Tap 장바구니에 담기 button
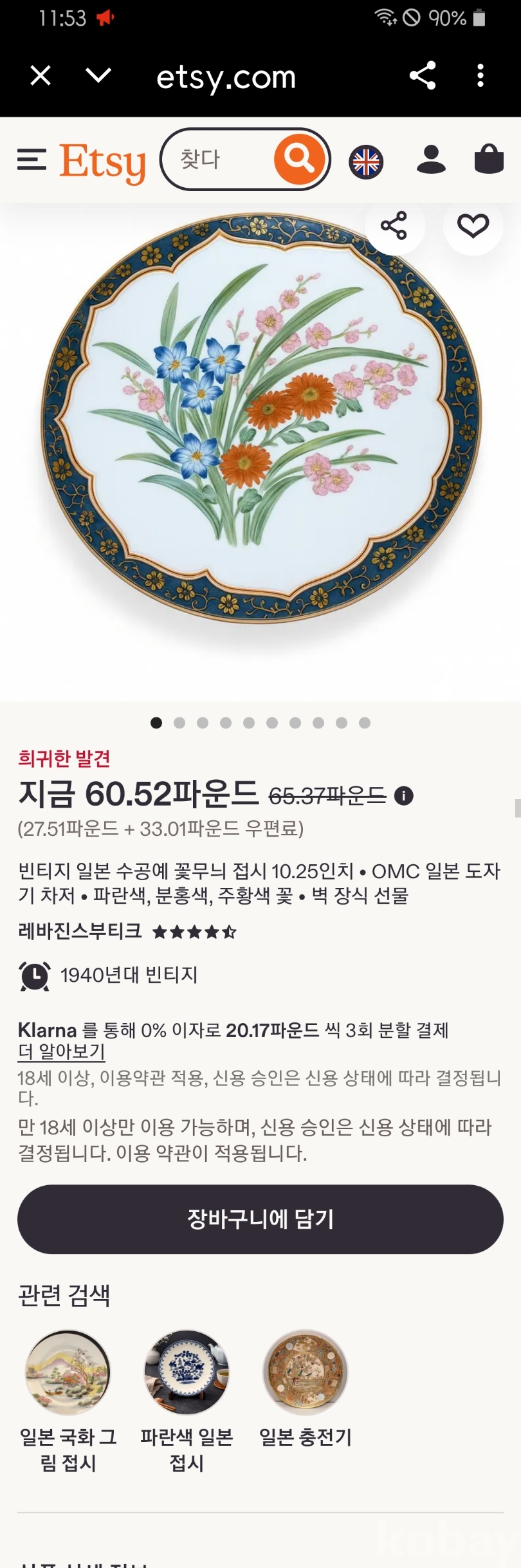Viewport: 521px width, 1568px height. coord(260,1219)
